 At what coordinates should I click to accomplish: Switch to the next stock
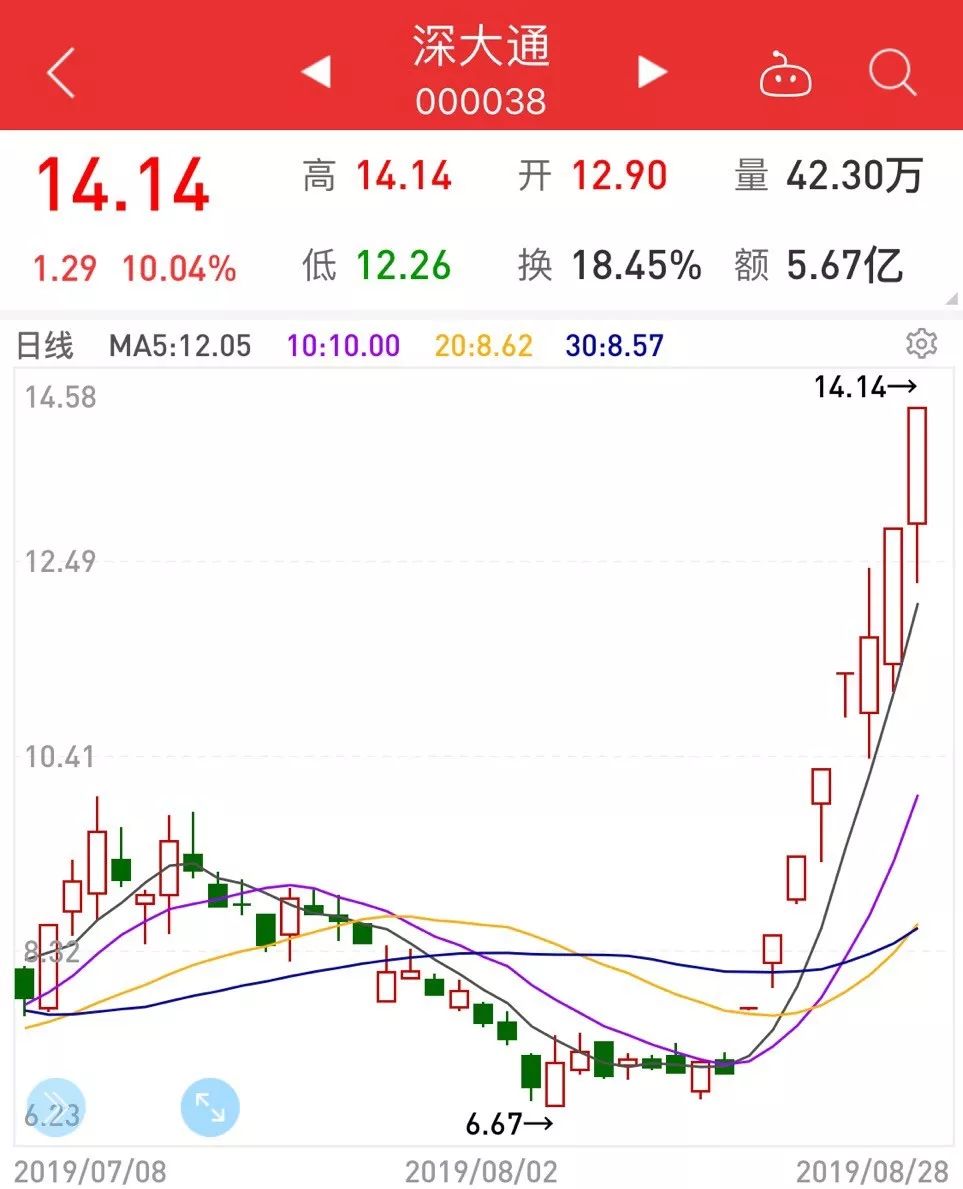[x=652, y=72]
